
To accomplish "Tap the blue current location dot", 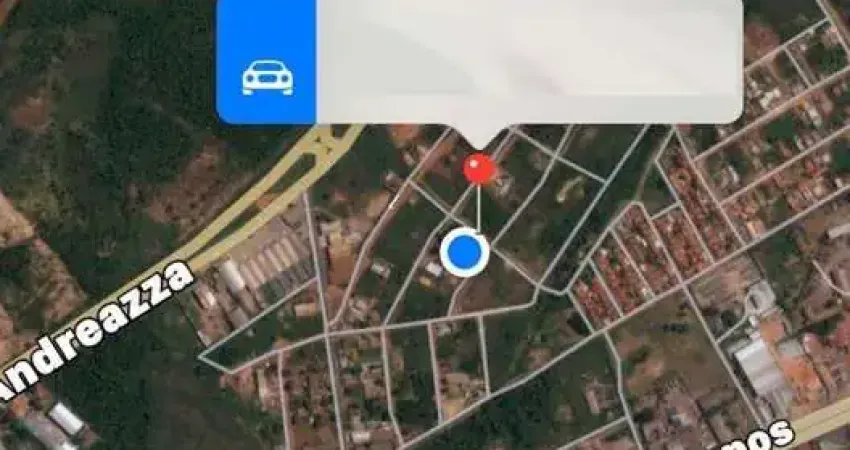I will (464, 253).
